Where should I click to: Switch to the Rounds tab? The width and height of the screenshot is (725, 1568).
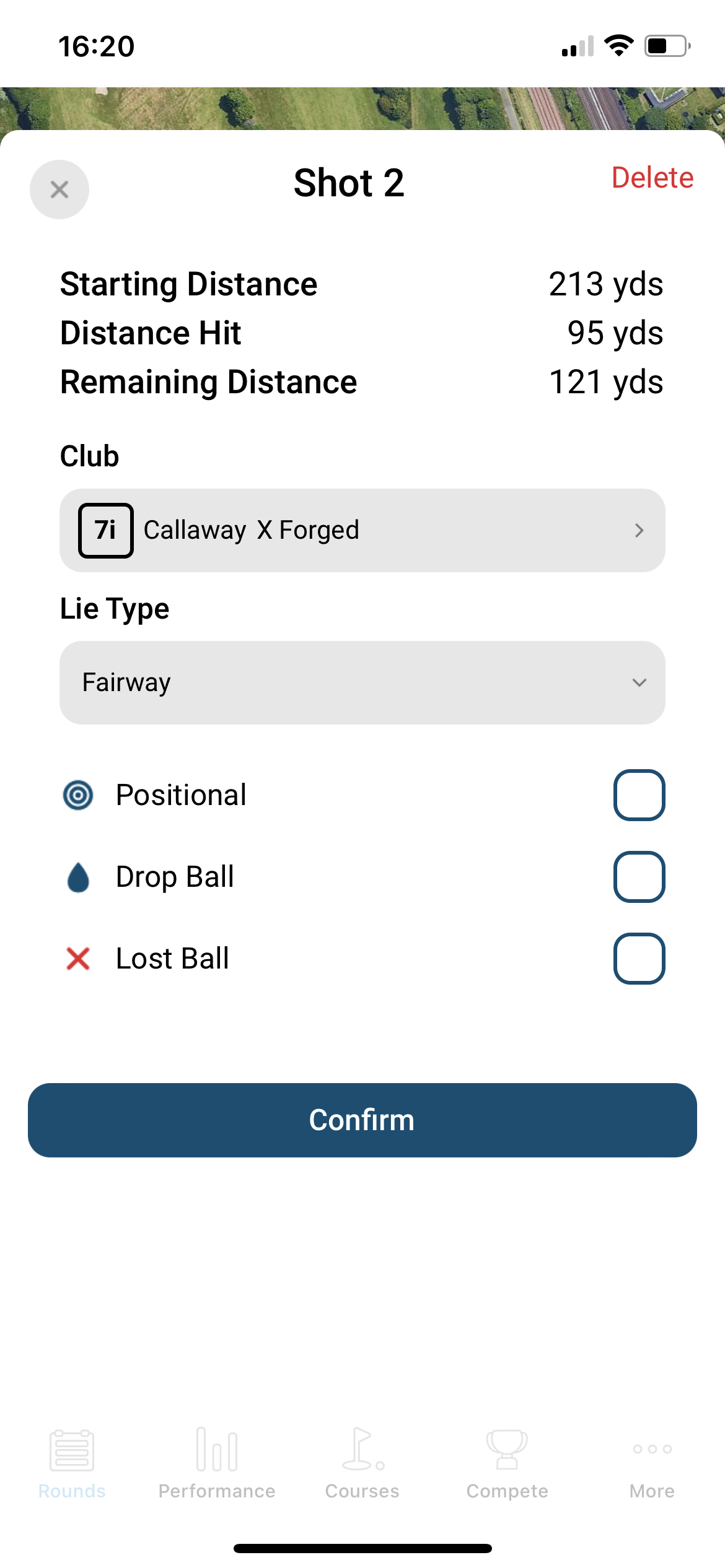coord(72,1464)
